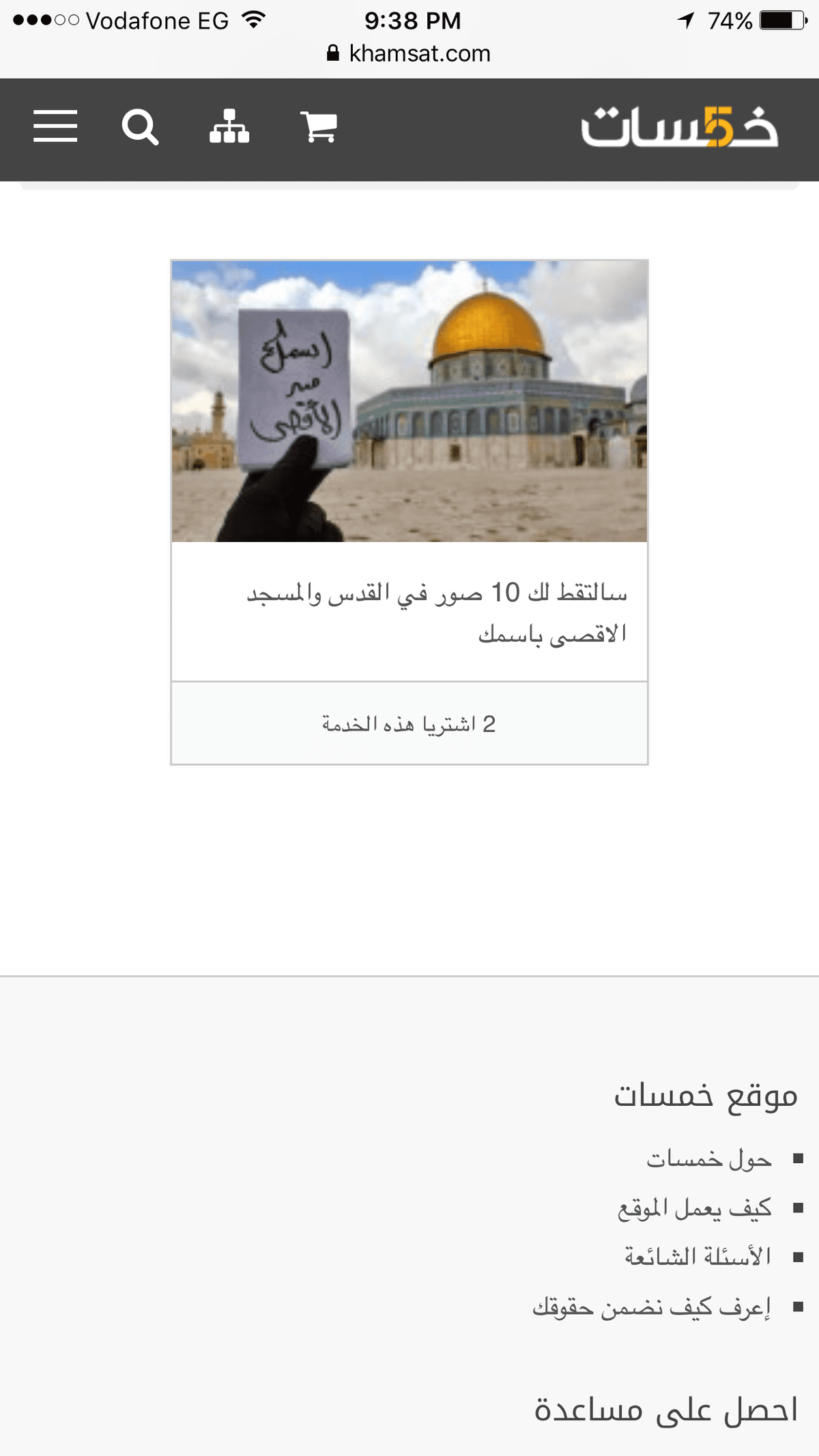819x1456 pixels.
Task: Open كيف يعمل الموقع link
Action: (x=695, y=1209)
